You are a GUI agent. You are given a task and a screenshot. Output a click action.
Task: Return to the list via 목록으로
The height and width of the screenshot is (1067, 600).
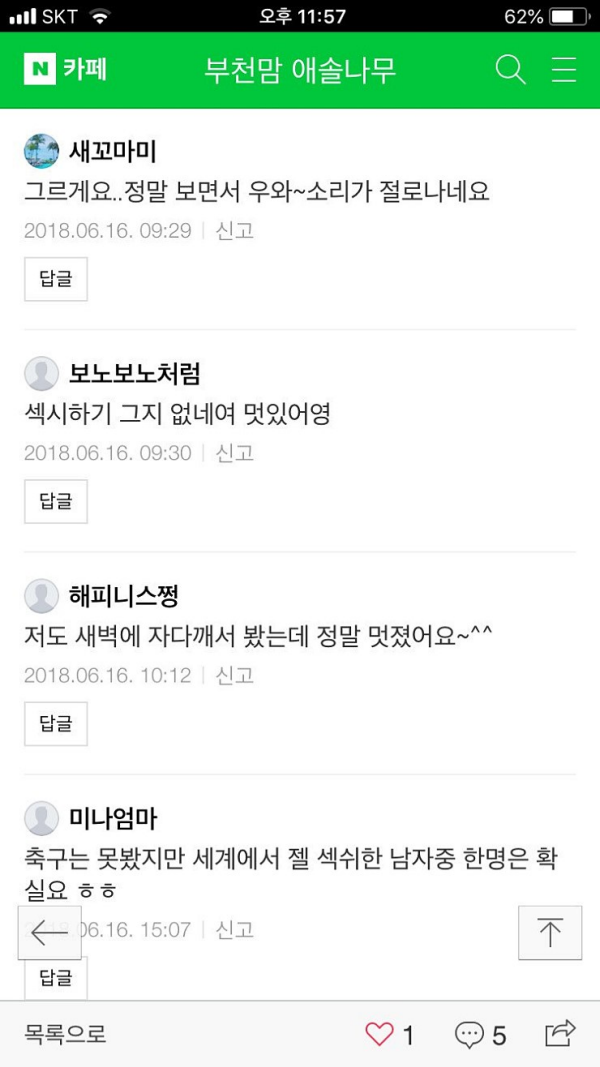[65, 1034]
